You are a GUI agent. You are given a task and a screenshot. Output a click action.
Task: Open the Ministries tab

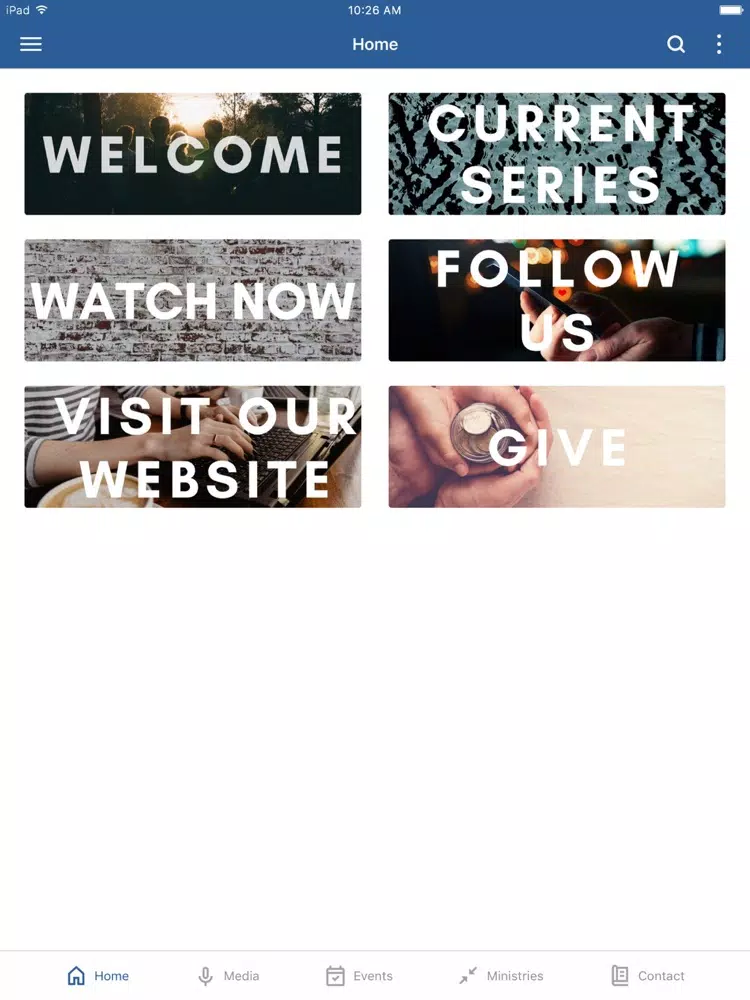point(501,976)
